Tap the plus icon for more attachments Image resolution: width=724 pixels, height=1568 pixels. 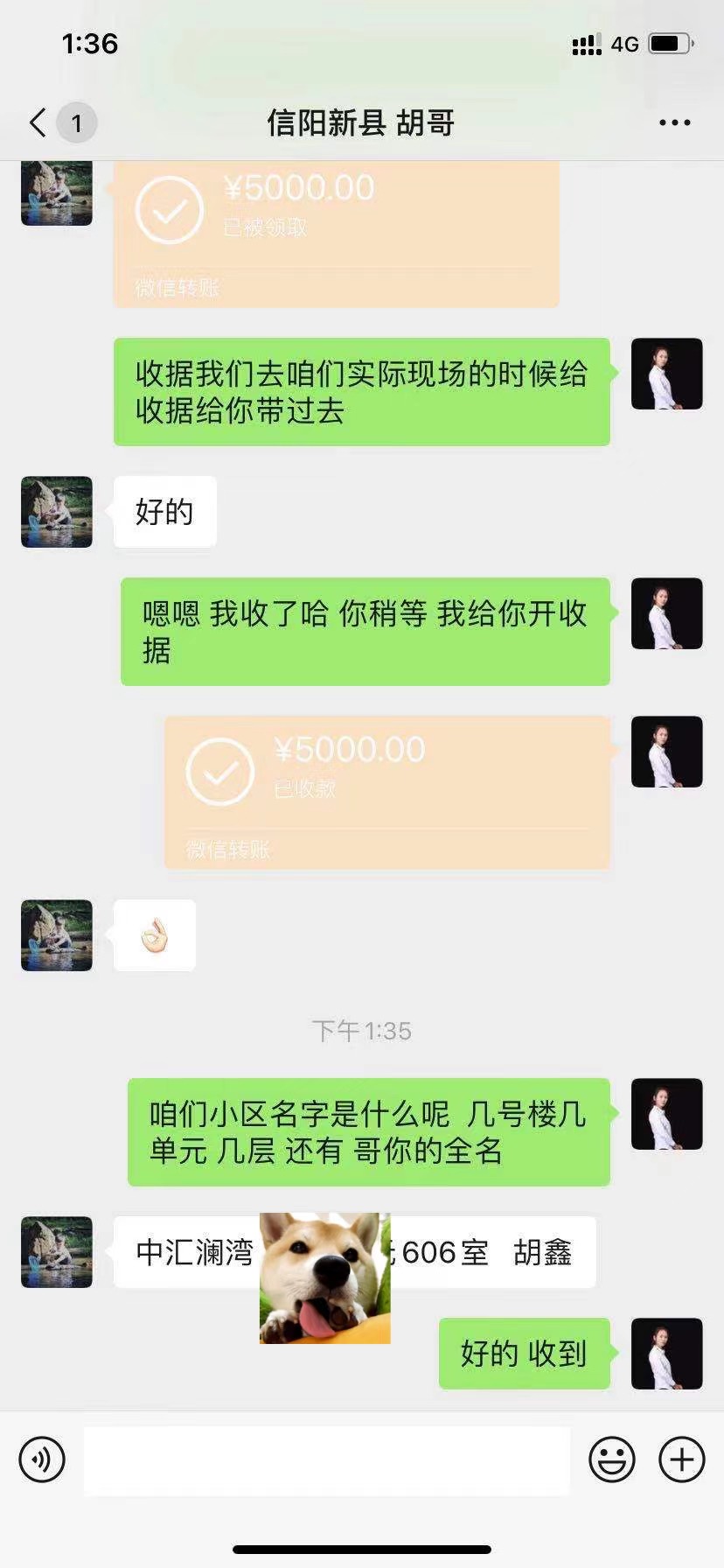coord(679,1459)
